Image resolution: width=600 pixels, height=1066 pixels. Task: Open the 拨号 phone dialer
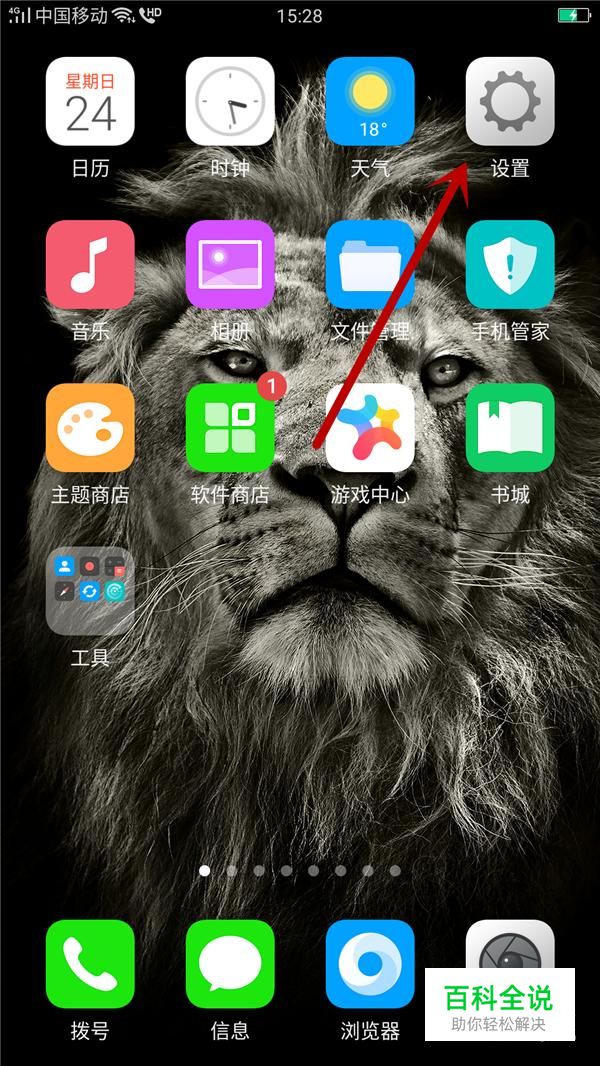point(90,964)
